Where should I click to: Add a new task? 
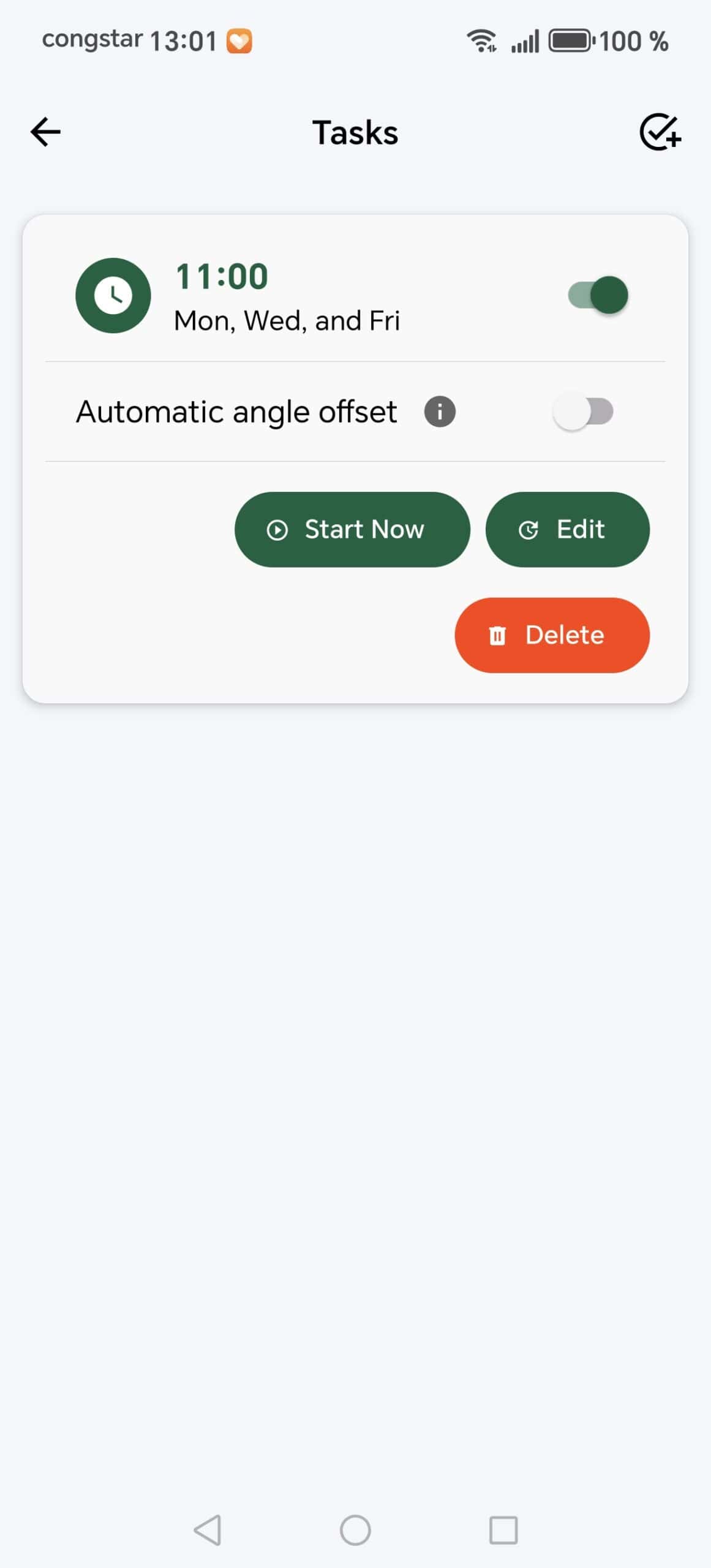(660, 132)
